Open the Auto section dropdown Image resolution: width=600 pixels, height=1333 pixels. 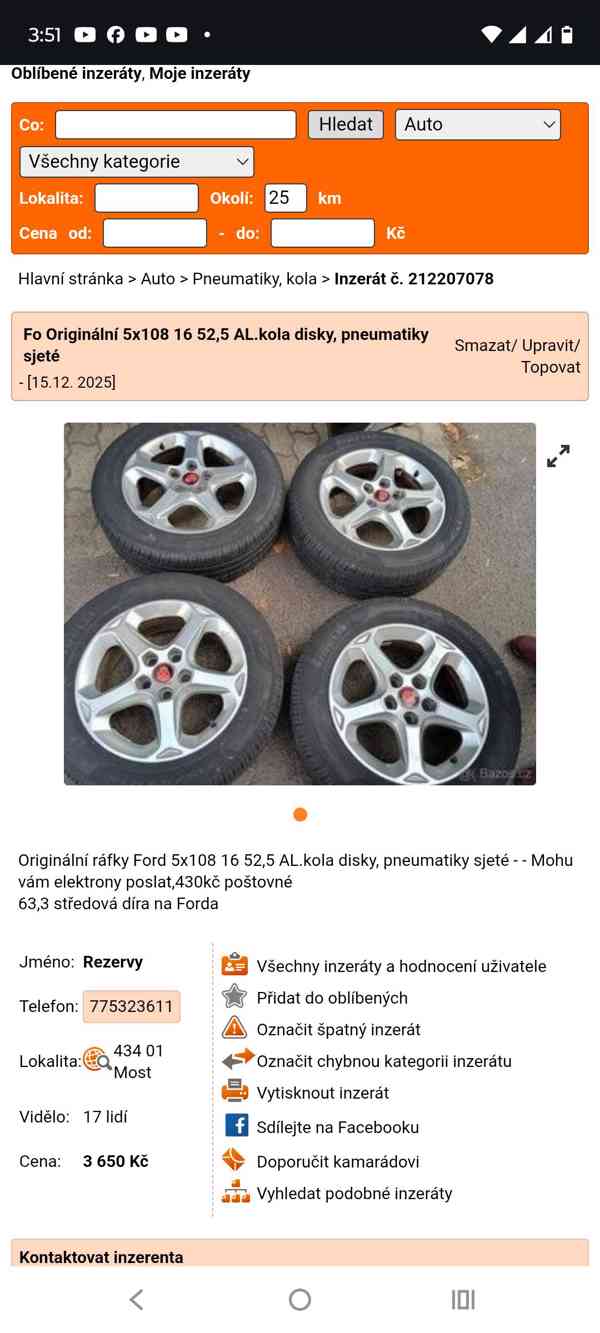[x=478, y=125]
